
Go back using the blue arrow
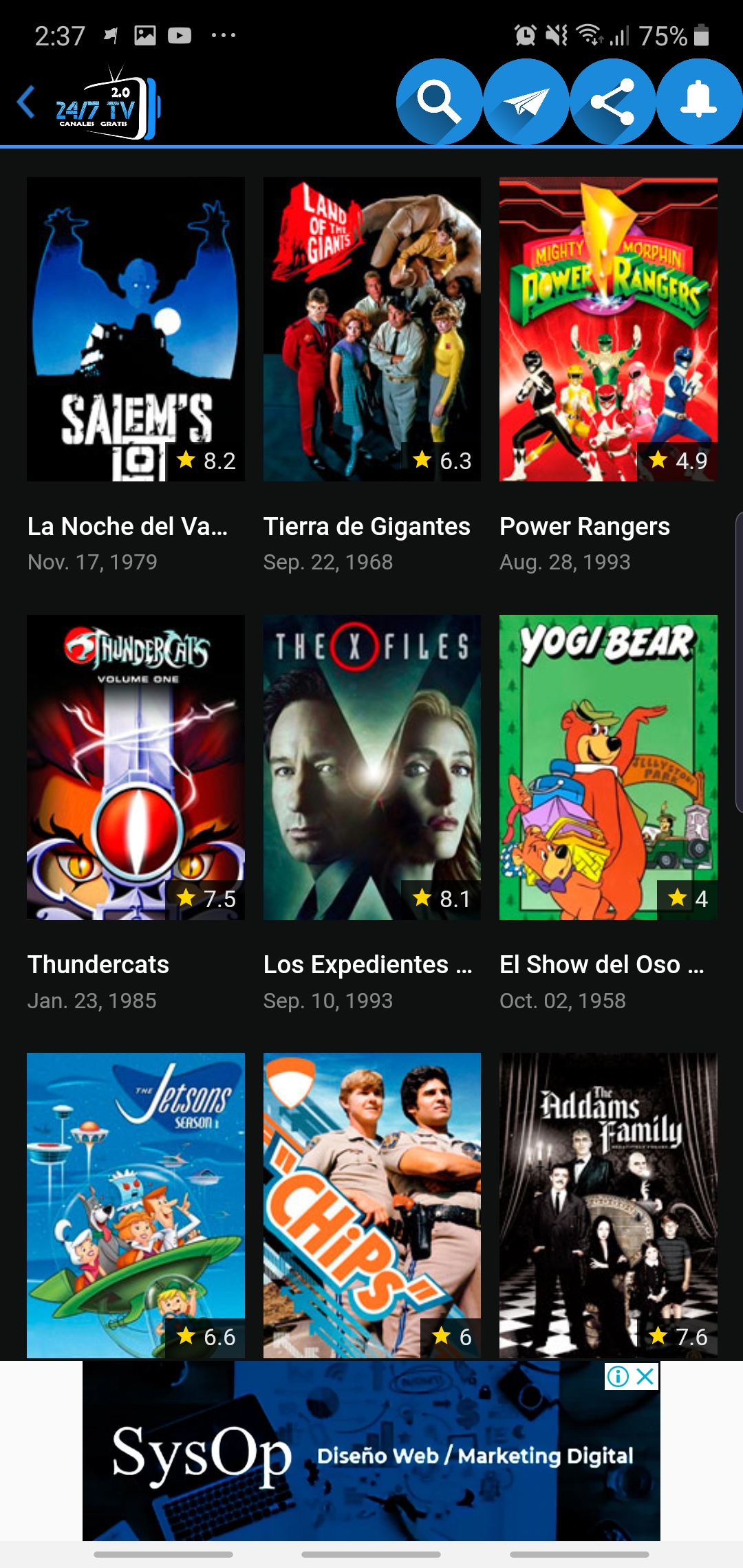[x=26, y=102]
